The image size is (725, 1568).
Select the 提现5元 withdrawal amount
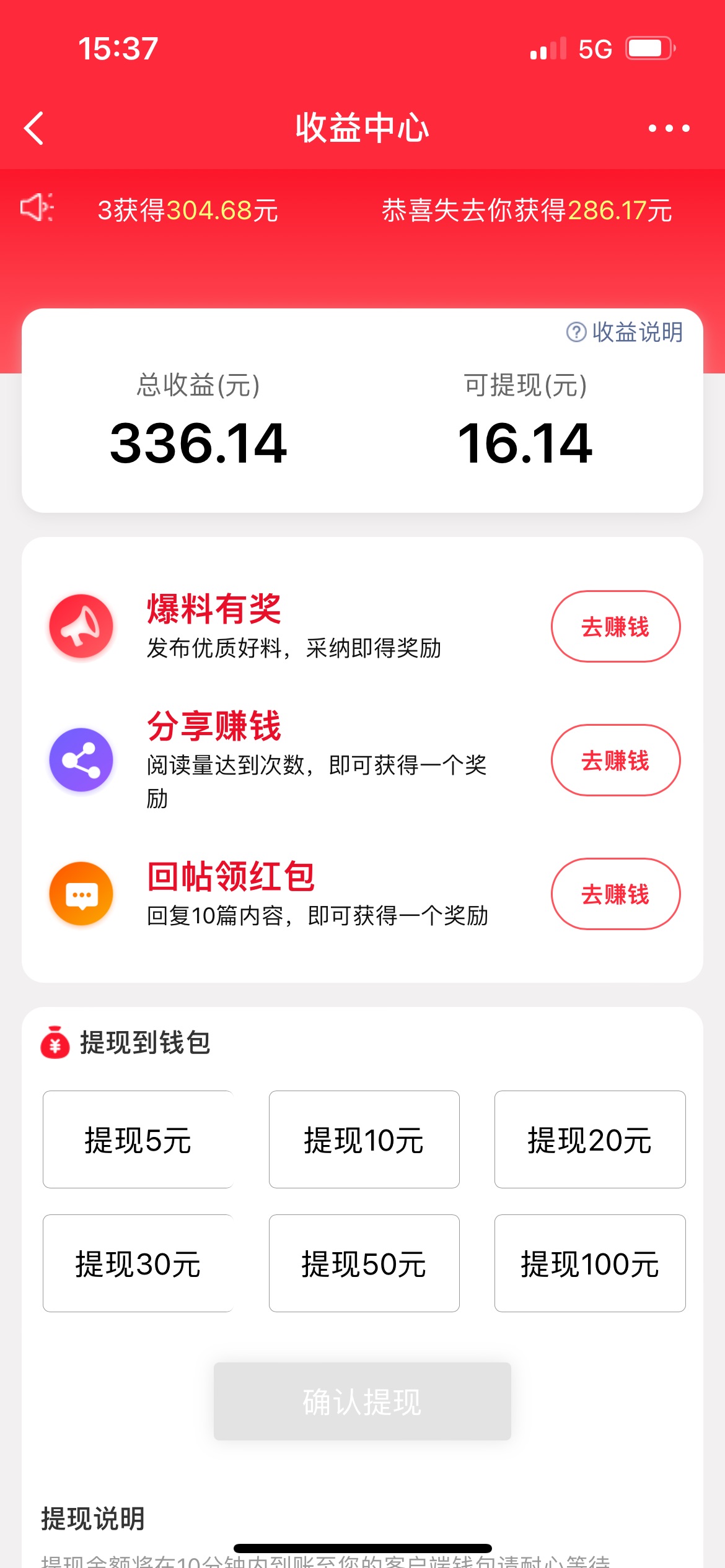tap(138, 1139)
